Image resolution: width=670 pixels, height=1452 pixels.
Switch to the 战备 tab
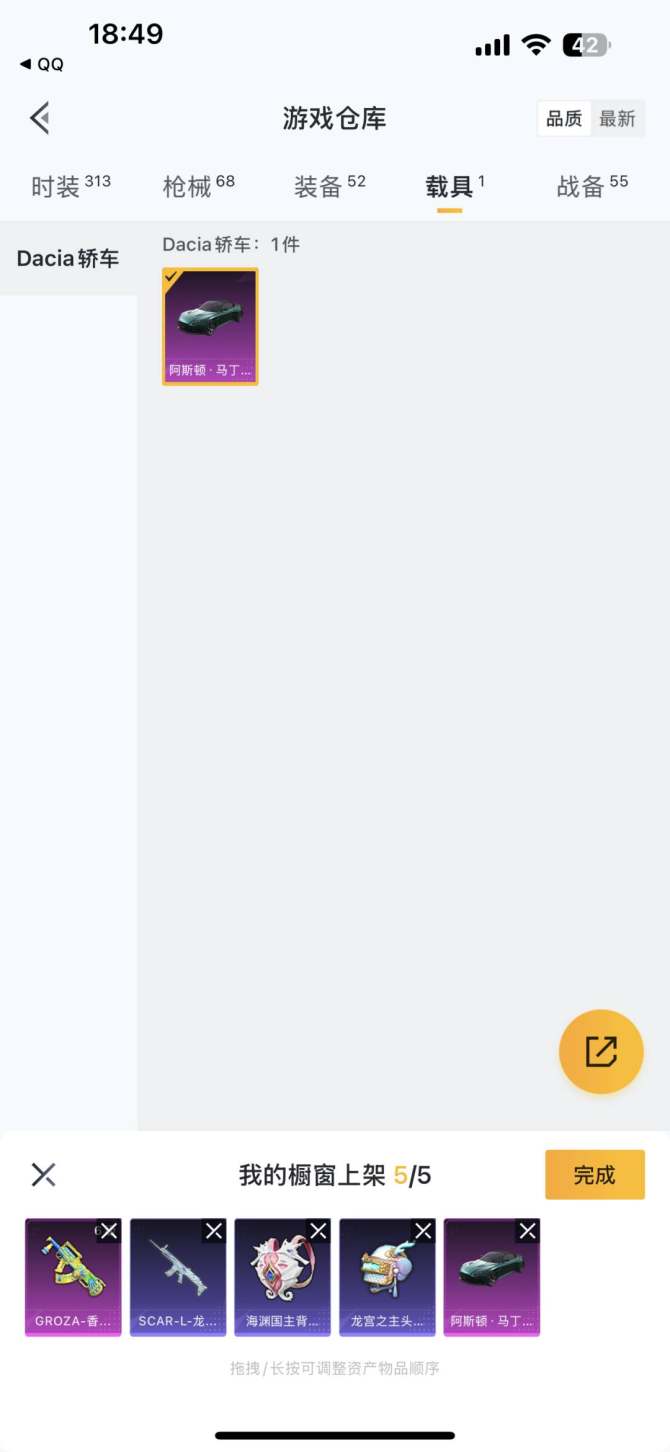pyautogui.click(x=592, y=186)
